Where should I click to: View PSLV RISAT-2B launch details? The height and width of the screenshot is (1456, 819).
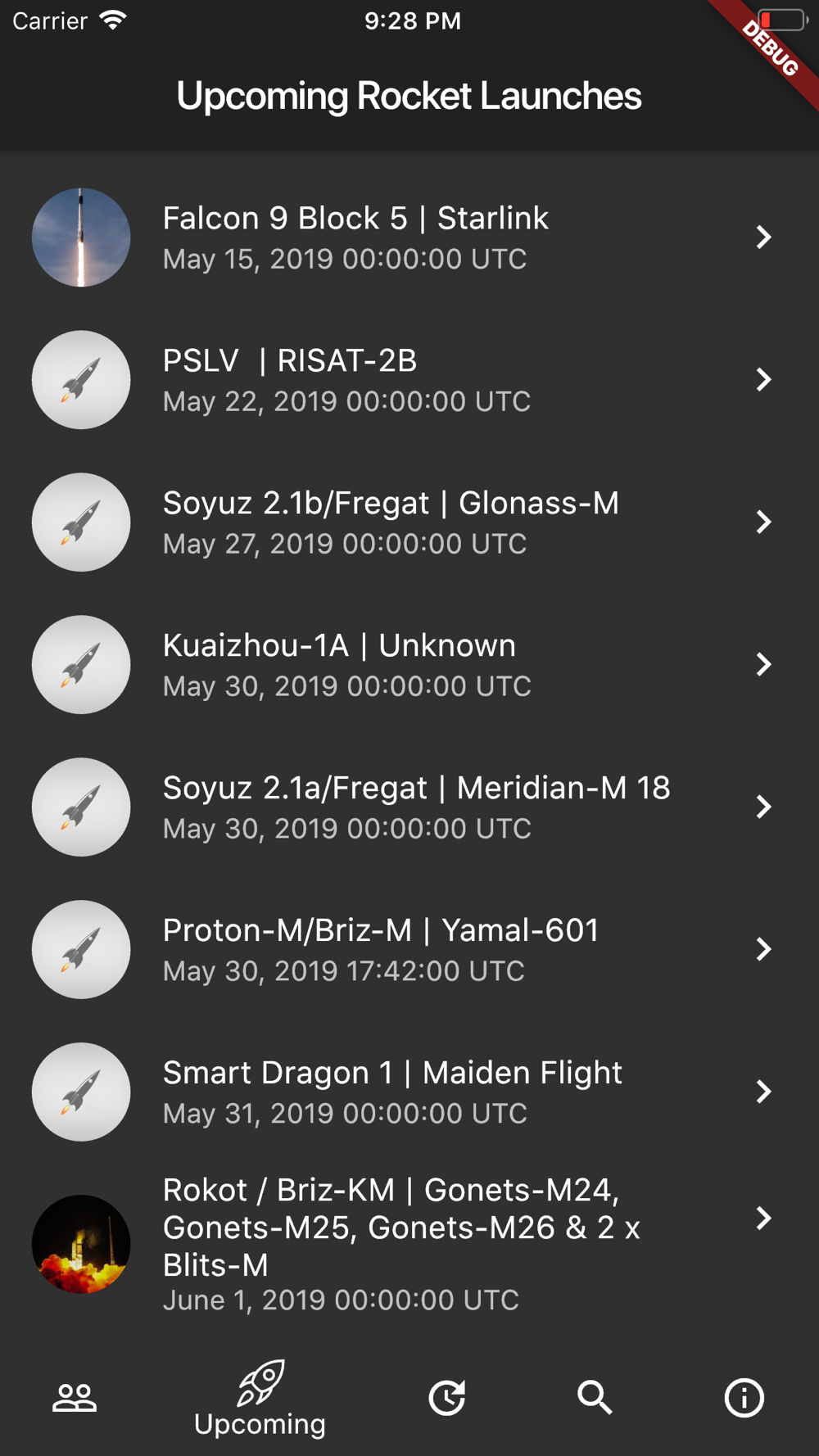point(409,380)
